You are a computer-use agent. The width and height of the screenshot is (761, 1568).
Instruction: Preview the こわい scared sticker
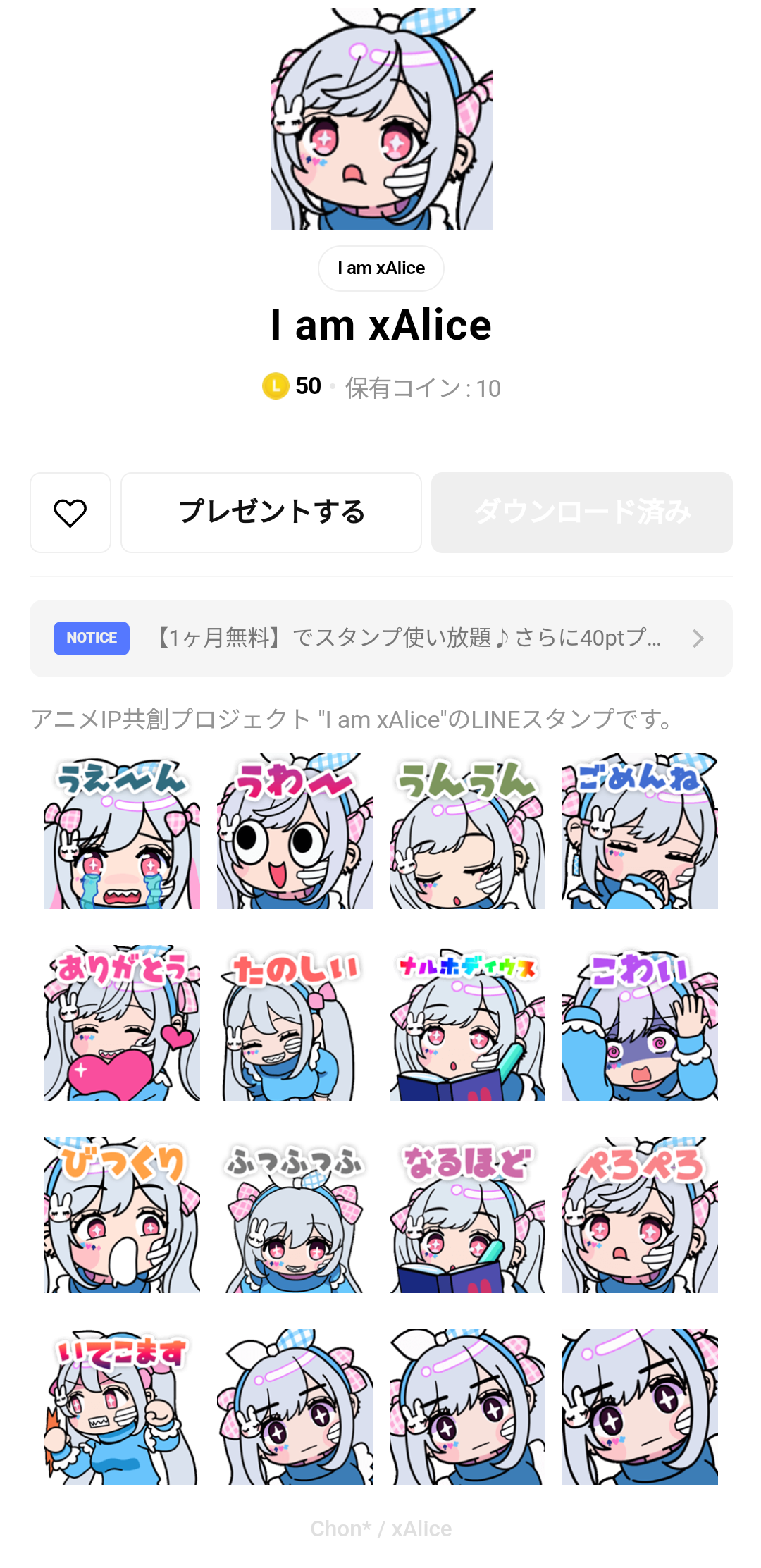pyautogui.click(x=640, y=1023)
